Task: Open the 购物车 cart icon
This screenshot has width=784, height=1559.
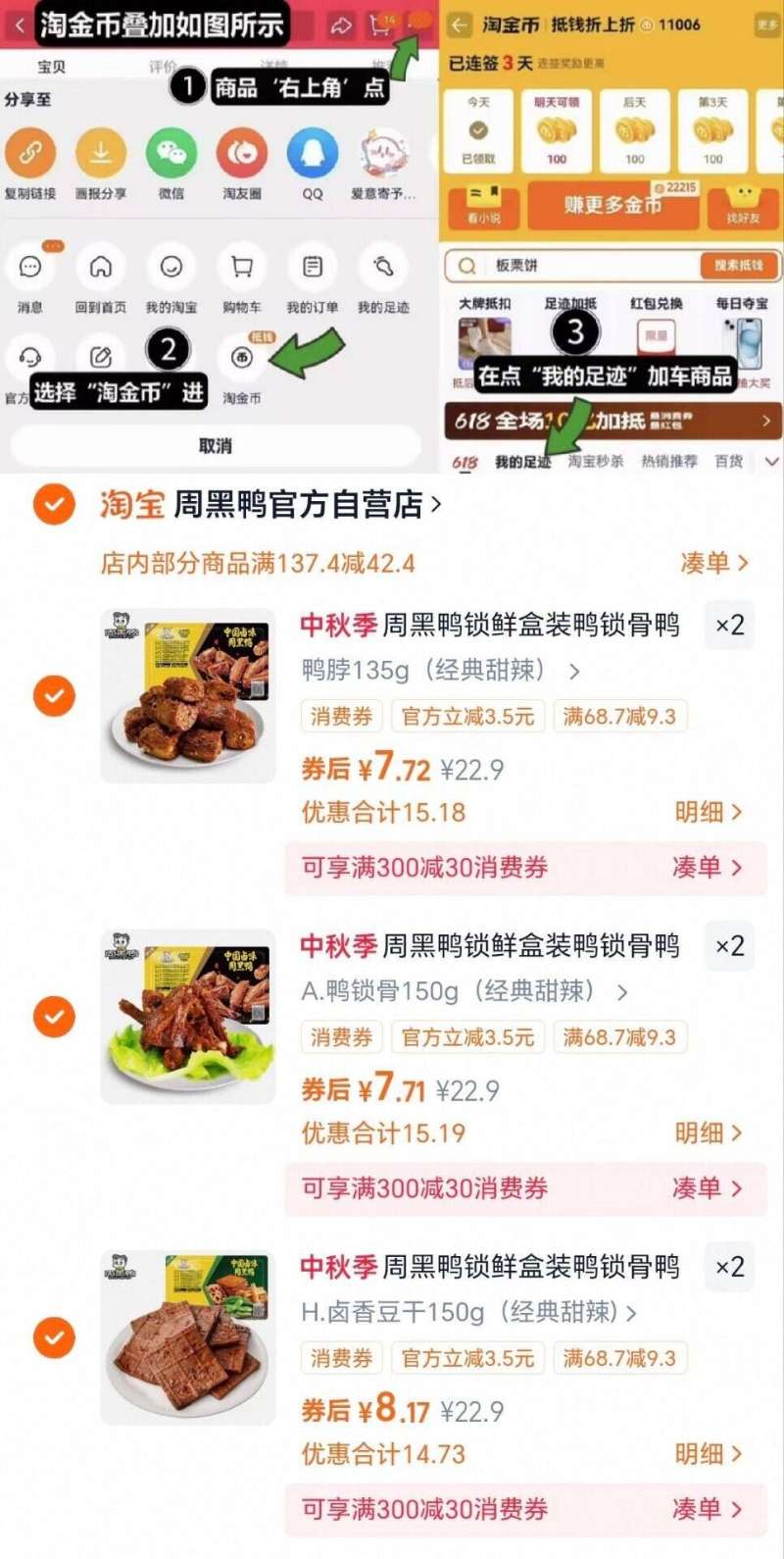Action: (x=241, y=266)
